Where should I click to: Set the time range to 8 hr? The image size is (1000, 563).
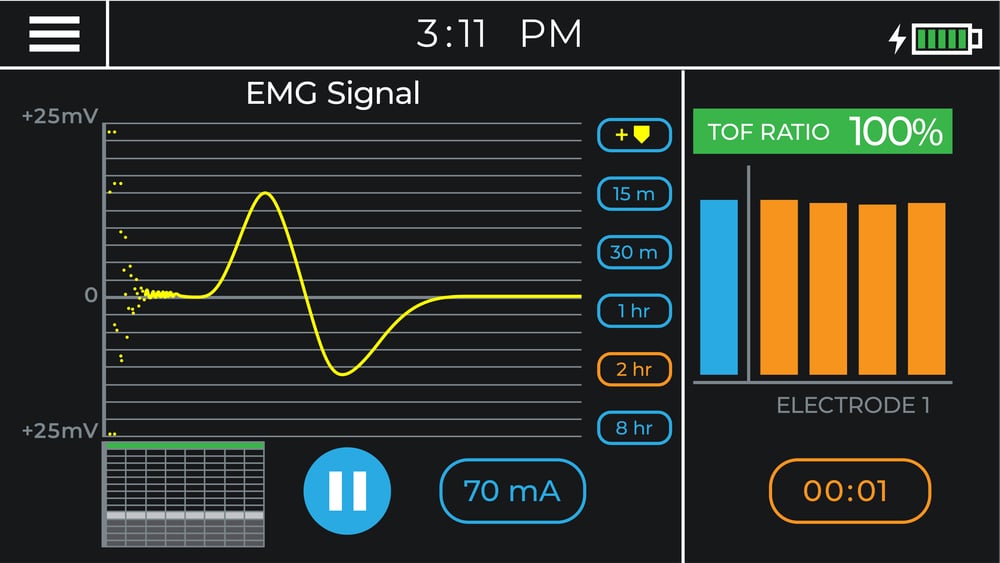pos(634,429)
